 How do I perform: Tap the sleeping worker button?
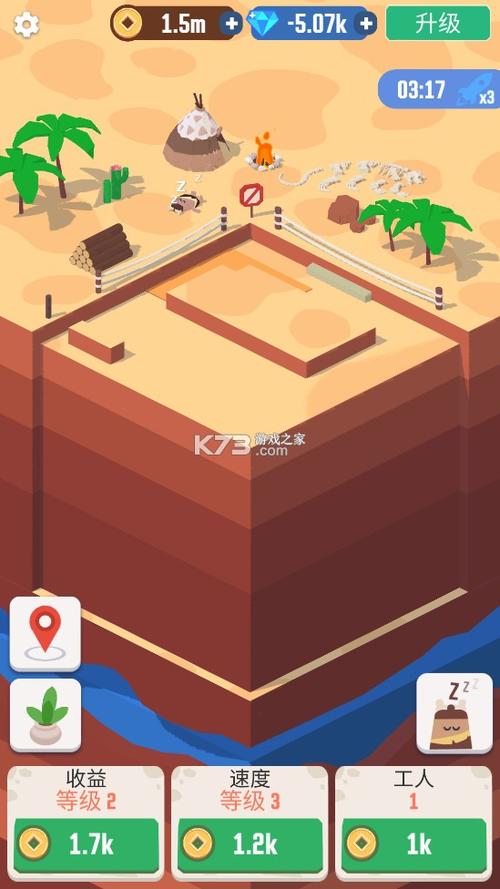(x=454, y=714)
